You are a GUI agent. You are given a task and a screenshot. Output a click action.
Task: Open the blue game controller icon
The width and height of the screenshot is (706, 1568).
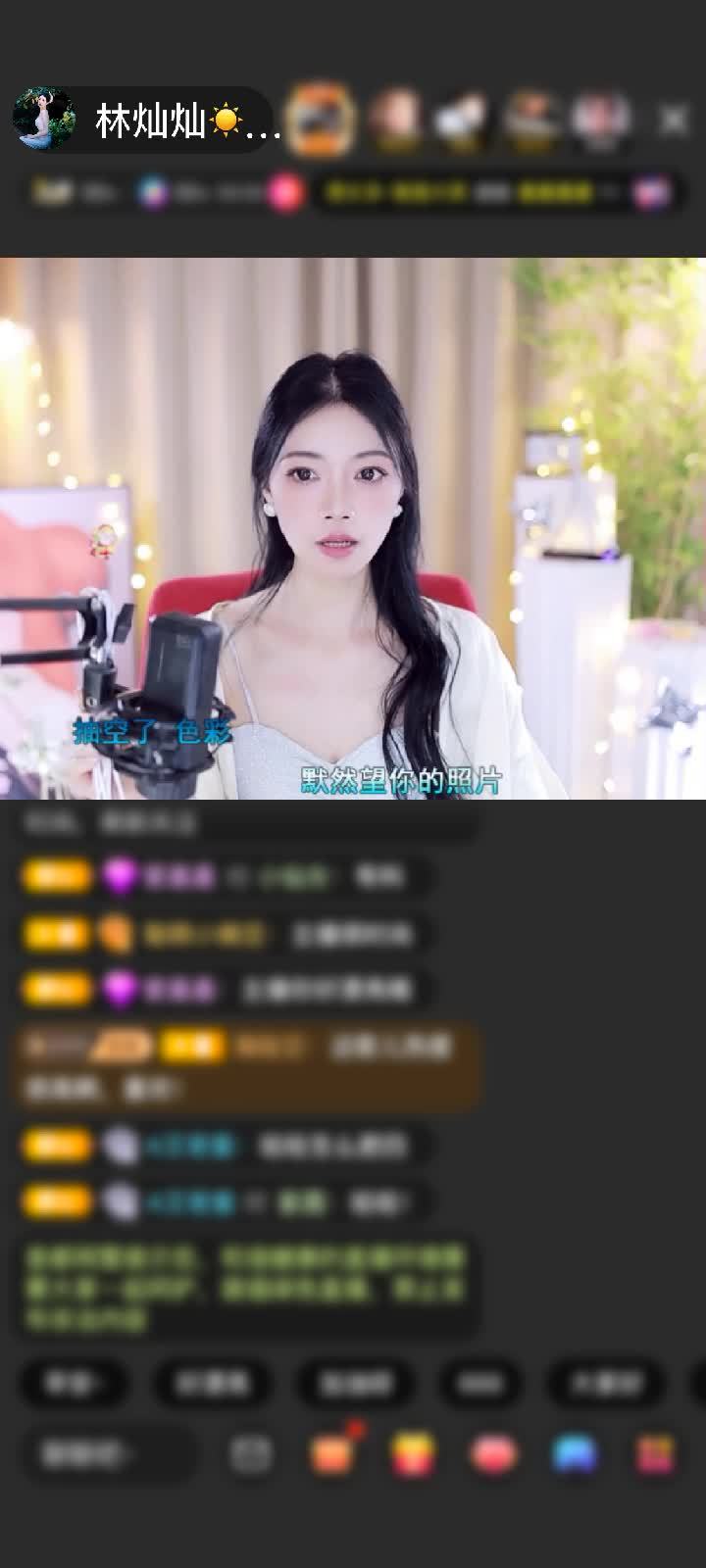coord(575,1454)
